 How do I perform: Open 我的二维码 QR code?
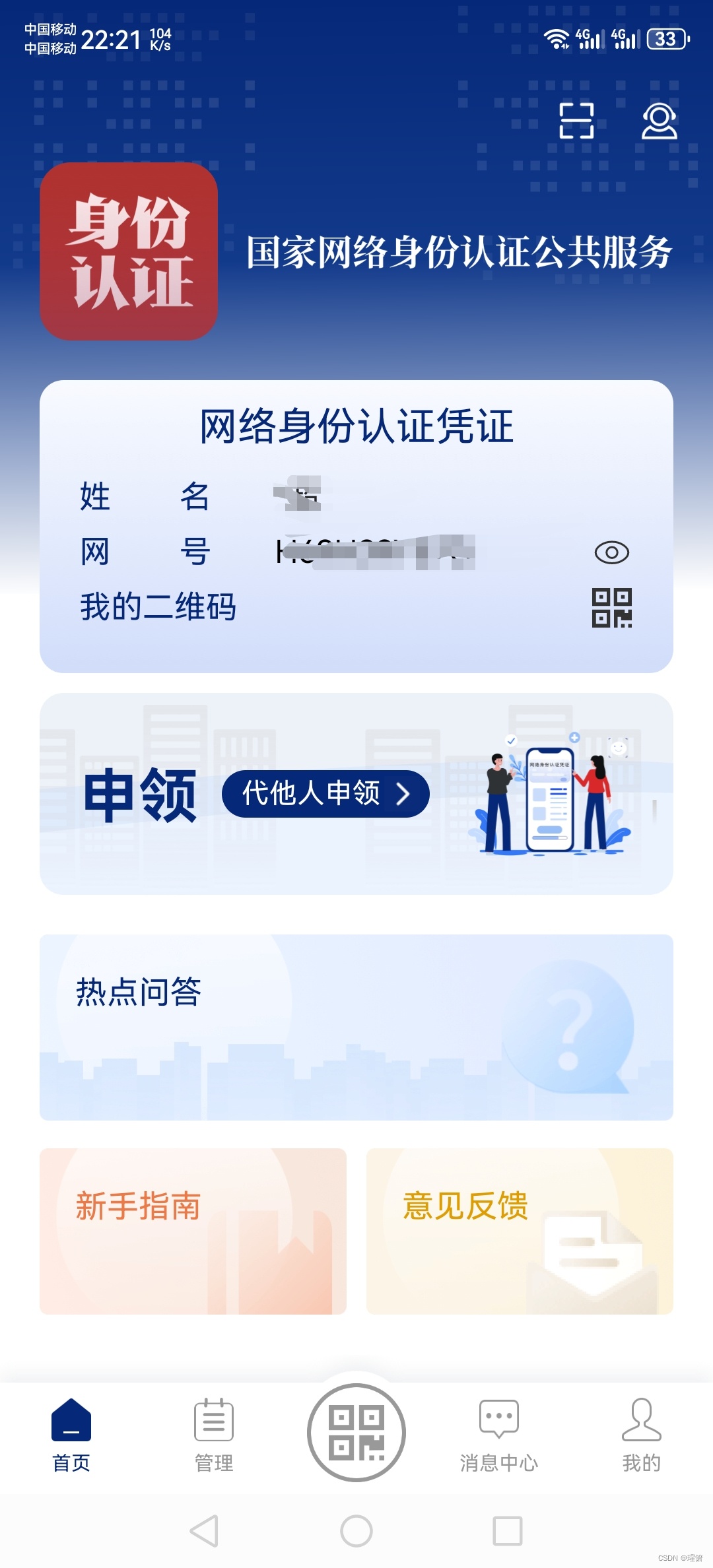pos(611,607)
